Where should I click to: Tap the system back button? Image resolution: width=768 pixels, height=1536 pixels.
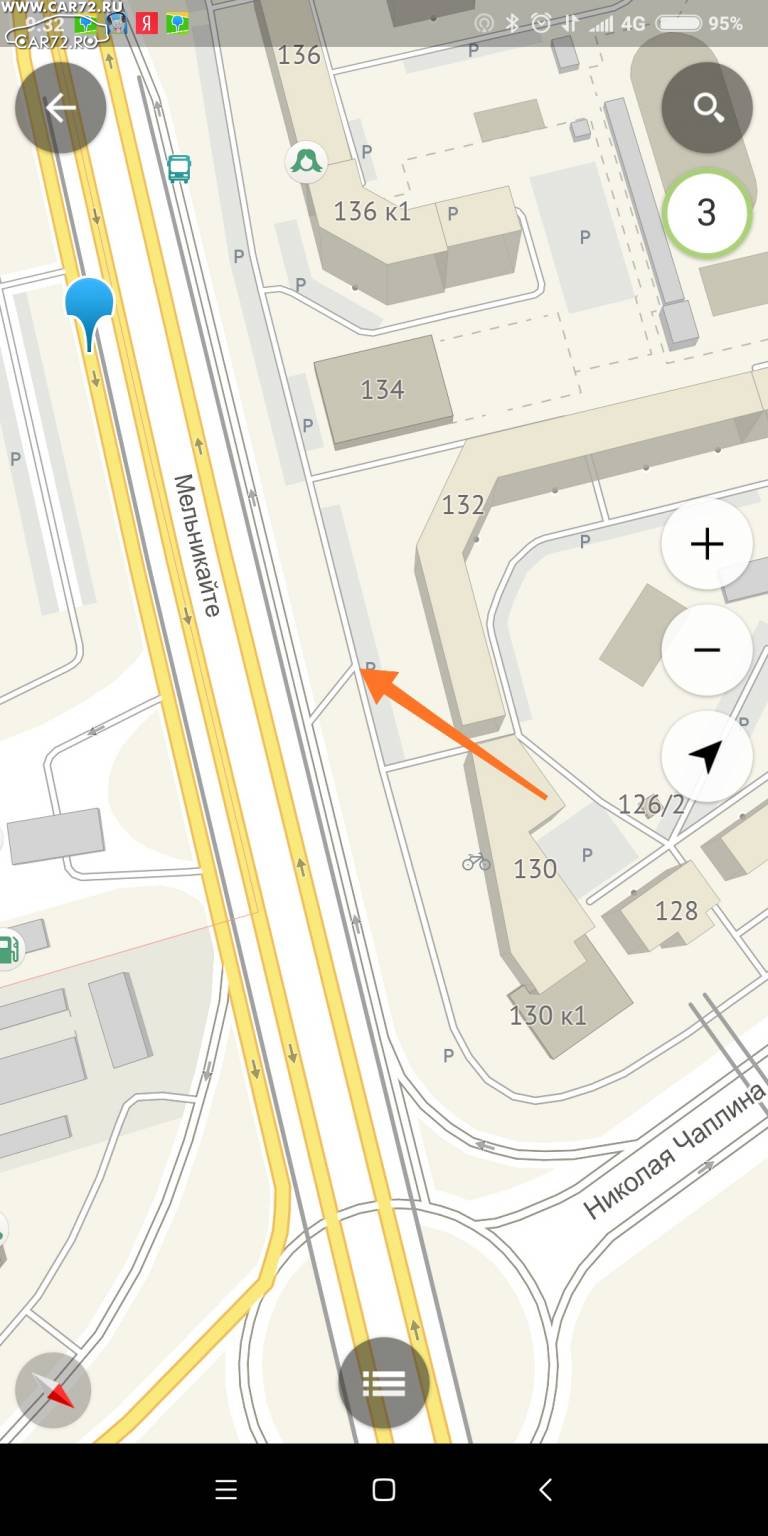[545, 1490]
